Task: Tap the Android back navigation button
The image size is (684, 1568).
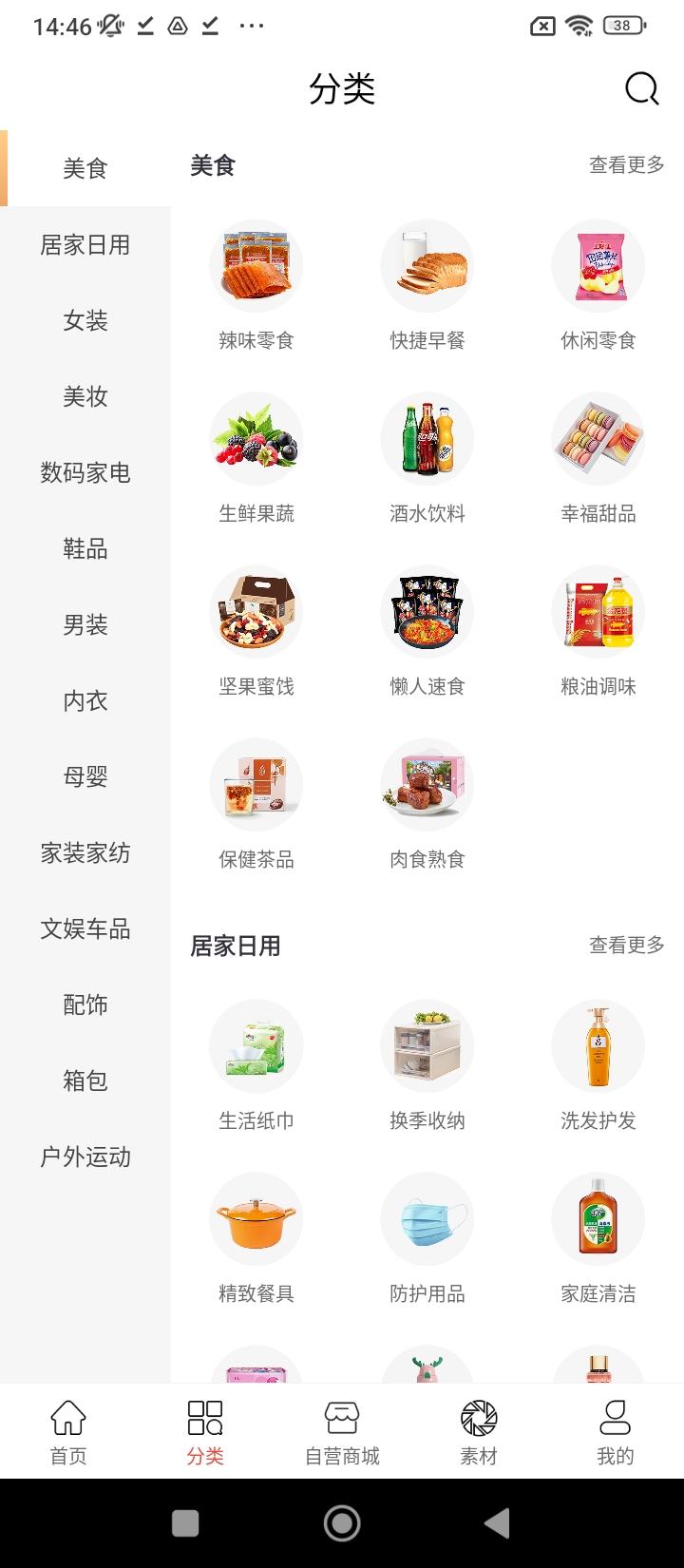Action: [497, 1522]
